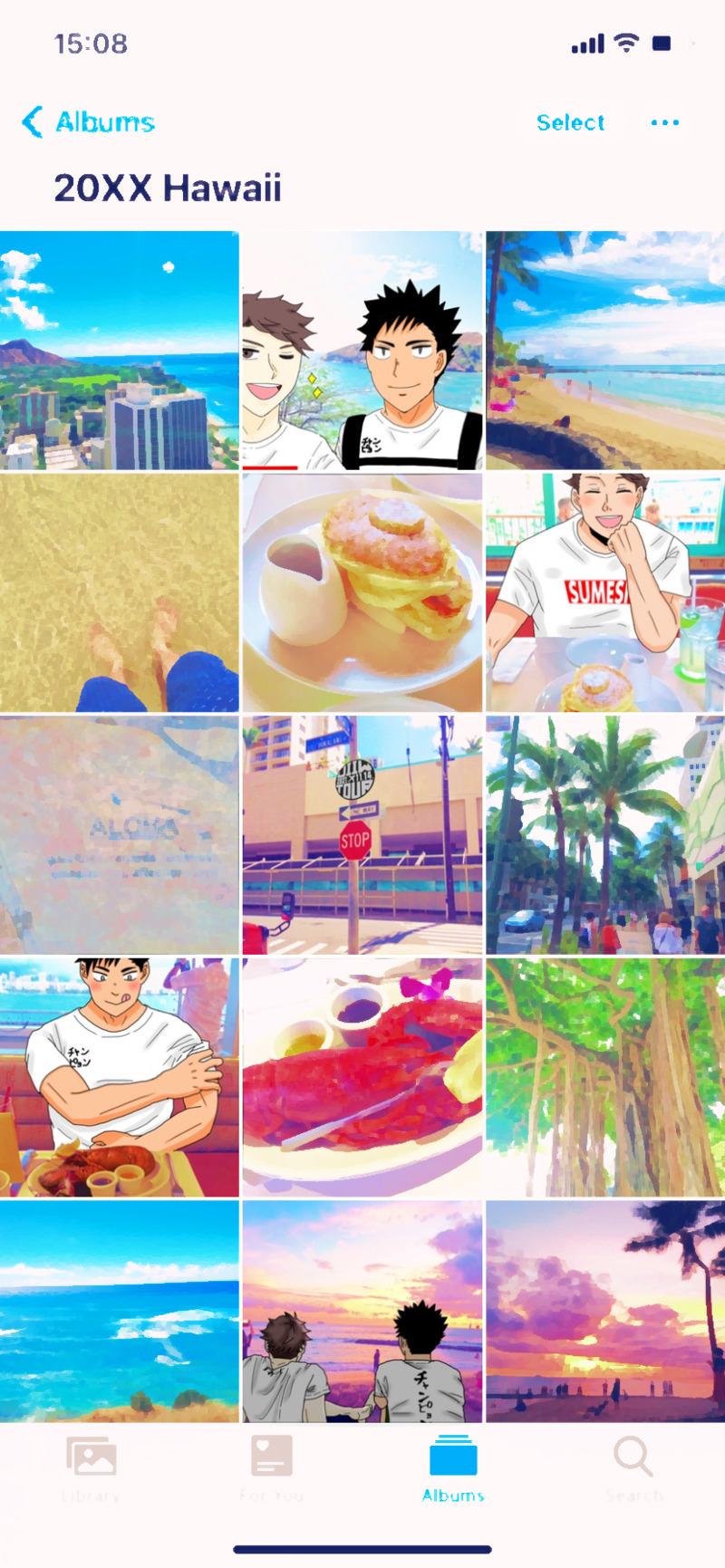View the banyan tree photo
The height and width of the screenshot is (1568, 725).
click(x=605, y=1077)
